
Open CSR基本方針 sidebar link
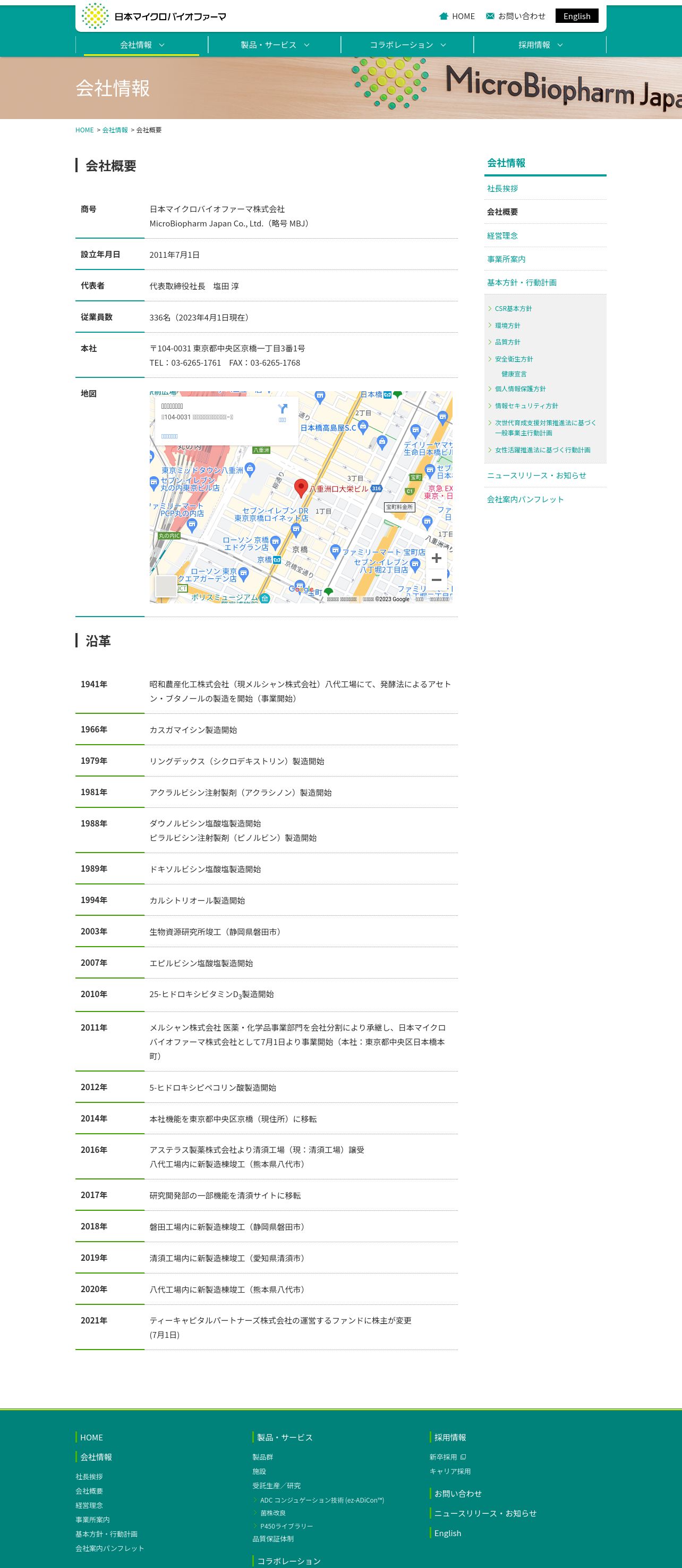point(513,309)
